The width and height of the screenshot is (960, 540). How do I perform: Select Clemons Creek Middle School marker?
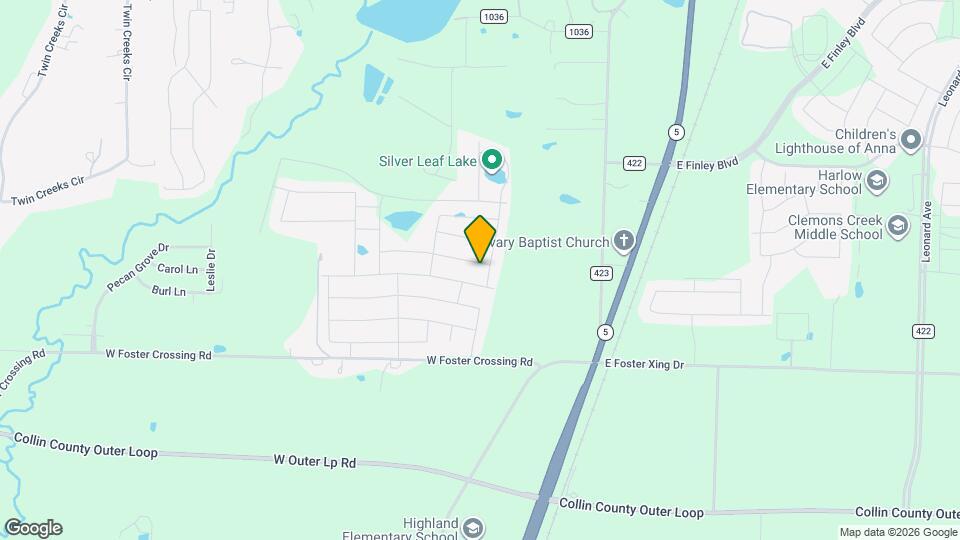pyautogui.click(x=897, y=226)
